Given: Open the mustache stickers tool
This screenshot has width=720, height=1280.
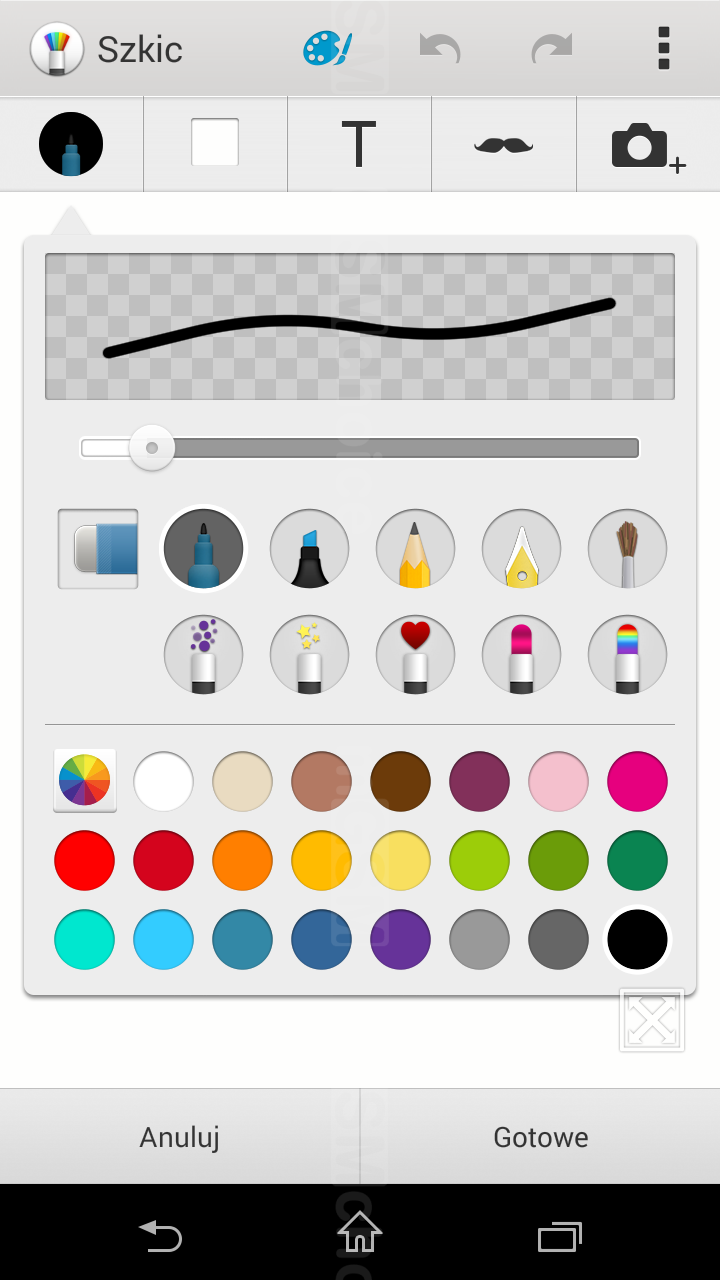Looking at the screenshot, I should click(x=504, y=144).
